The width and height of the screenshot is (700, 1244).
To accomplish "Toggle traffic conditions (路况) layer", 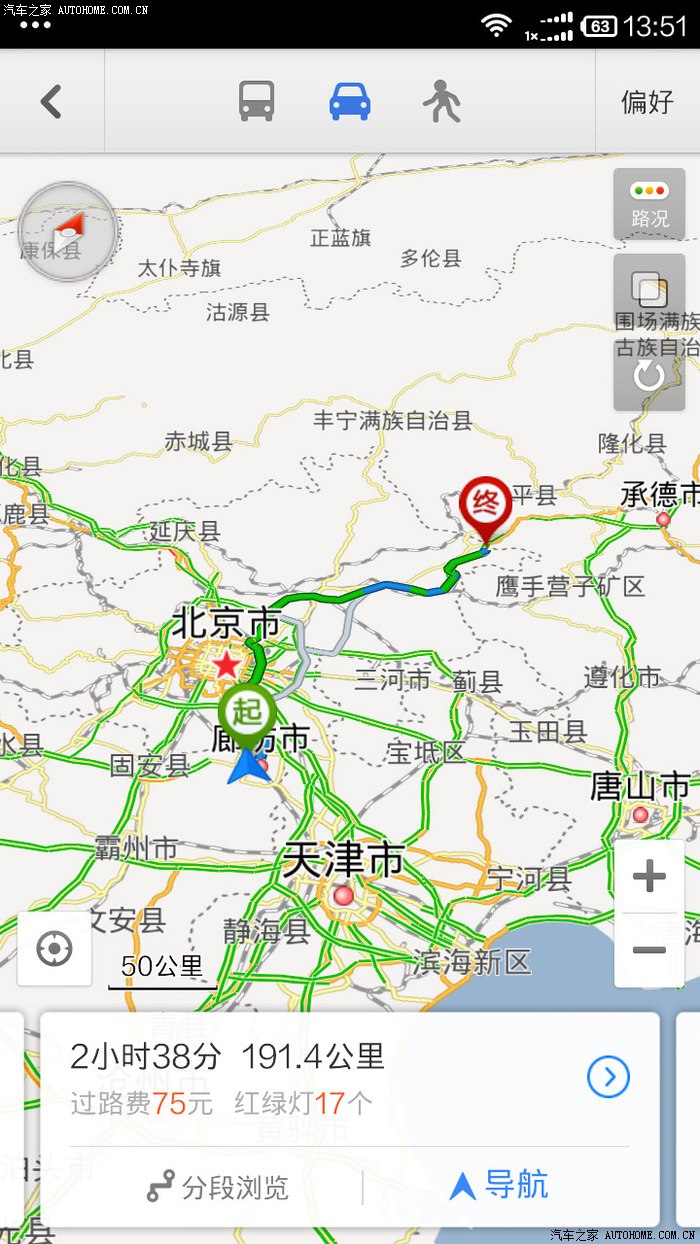I will 649,204.
